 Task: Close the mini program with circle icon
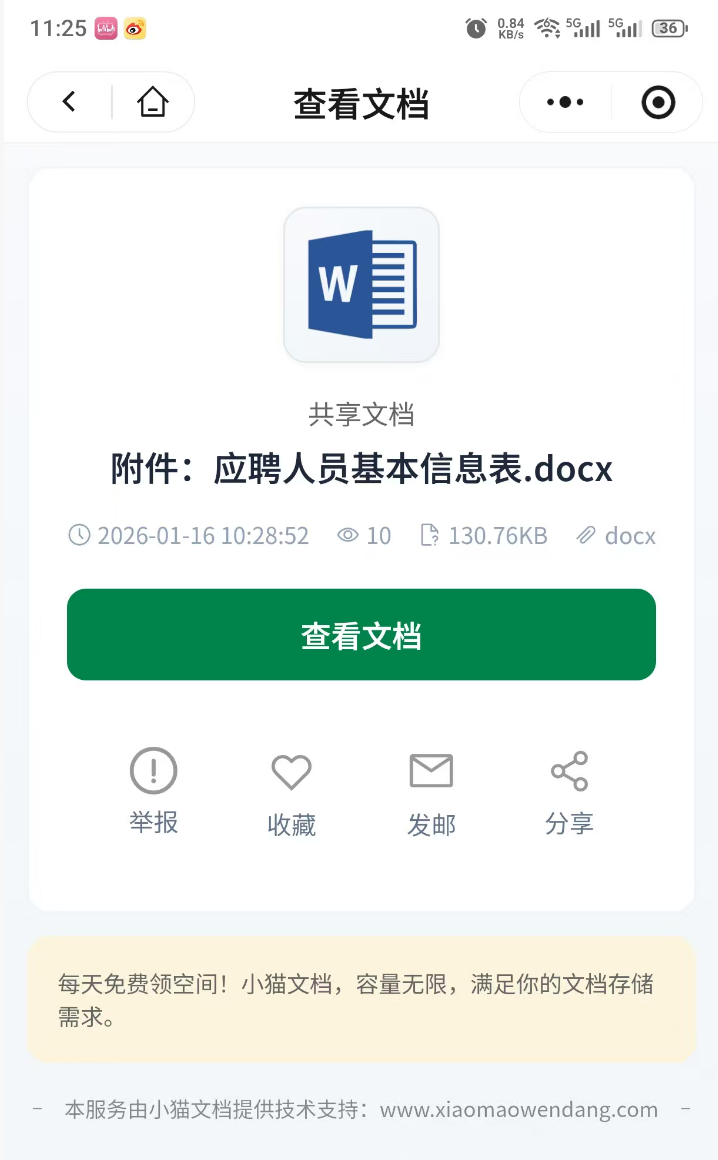tap(657, 102)
